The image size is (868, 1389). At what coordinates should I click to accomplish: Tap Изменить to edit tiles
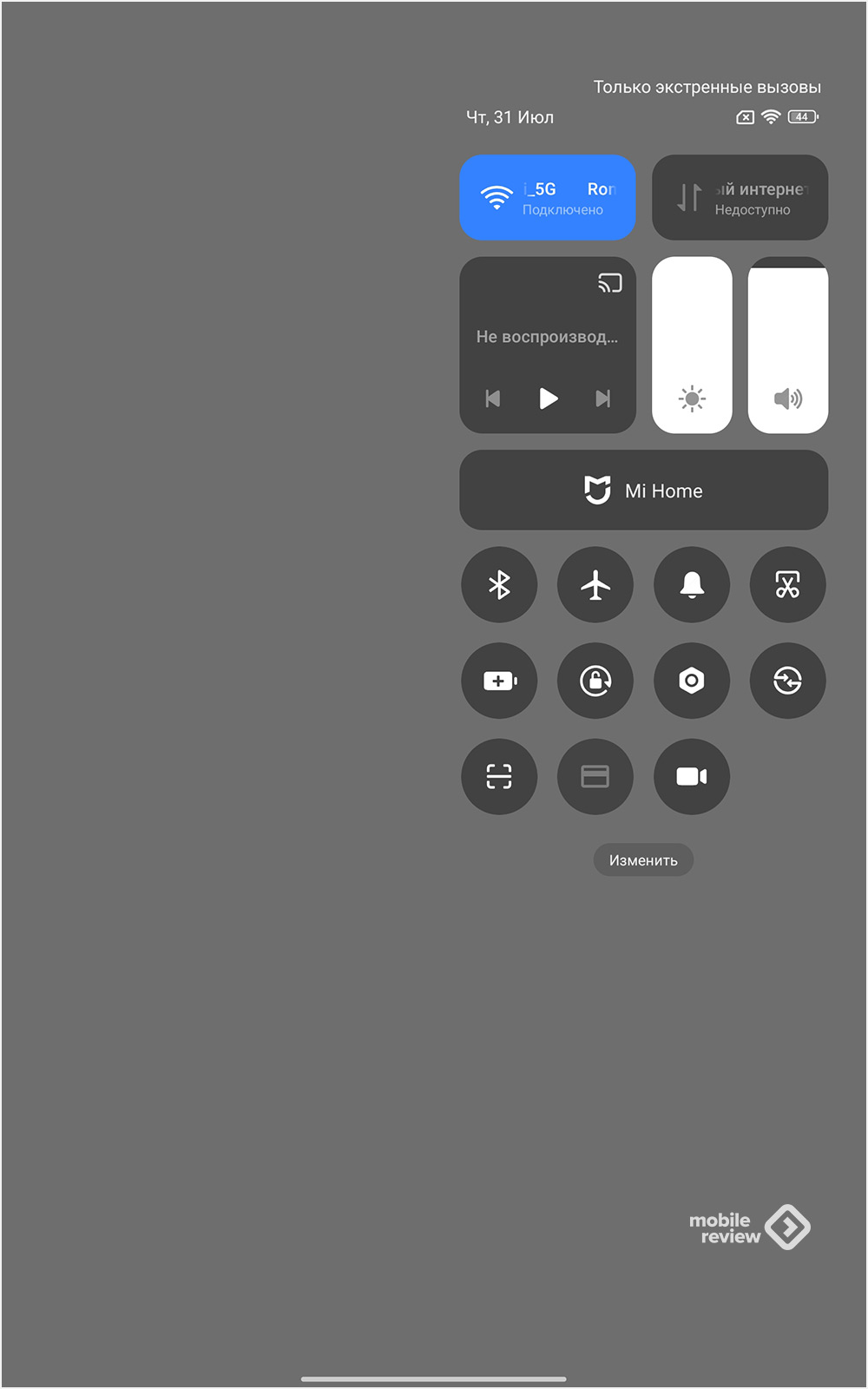(x=643, y=860)
